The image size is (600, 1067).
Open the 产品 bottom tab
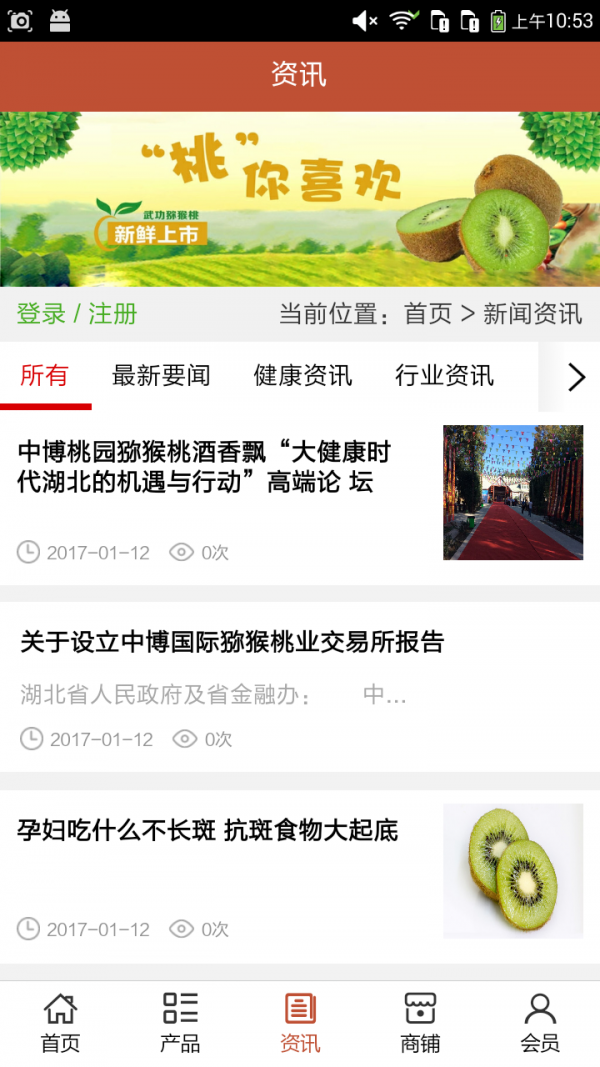[x=180, y=1023]
